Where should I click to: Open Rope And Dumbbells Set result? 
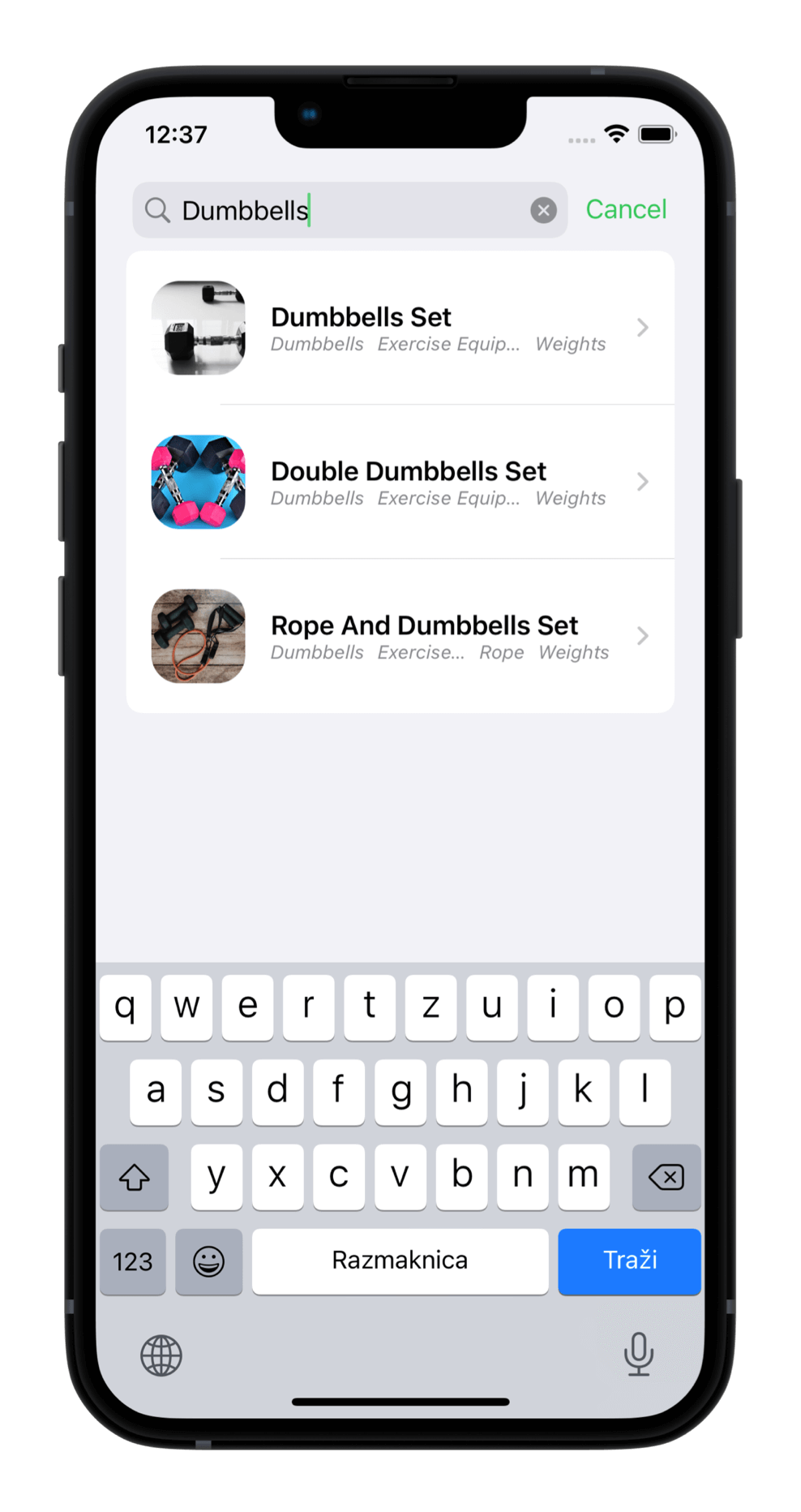pyautogui.click(x=400, y=636)
